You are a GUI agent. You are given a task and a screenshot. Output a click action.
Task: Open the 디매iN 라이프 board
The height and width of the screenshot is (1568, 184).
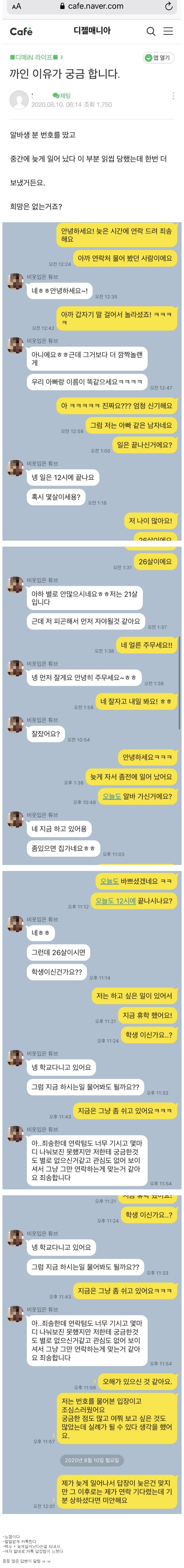[x=36, y=57]
